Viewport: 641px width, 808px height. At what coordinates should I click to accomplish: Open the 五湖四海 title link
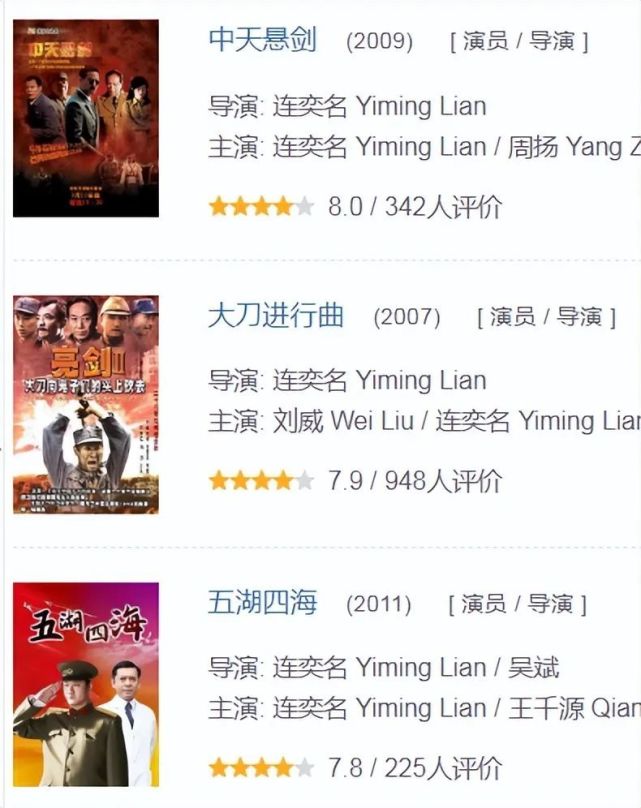pos(263,603)
